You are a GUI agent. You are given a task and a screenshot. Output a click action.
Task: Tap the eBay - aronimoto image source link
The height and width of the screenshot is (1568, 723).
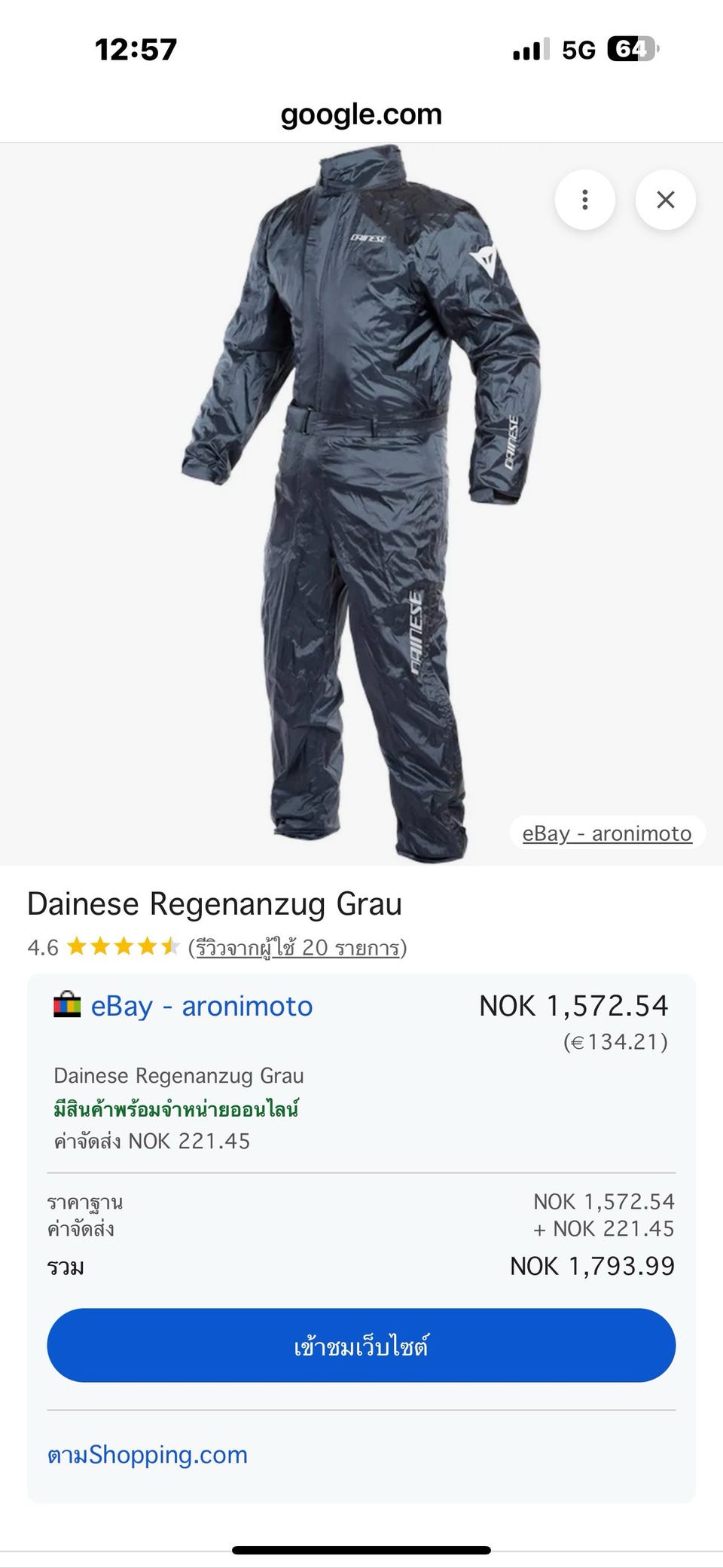tap(606, 833)
